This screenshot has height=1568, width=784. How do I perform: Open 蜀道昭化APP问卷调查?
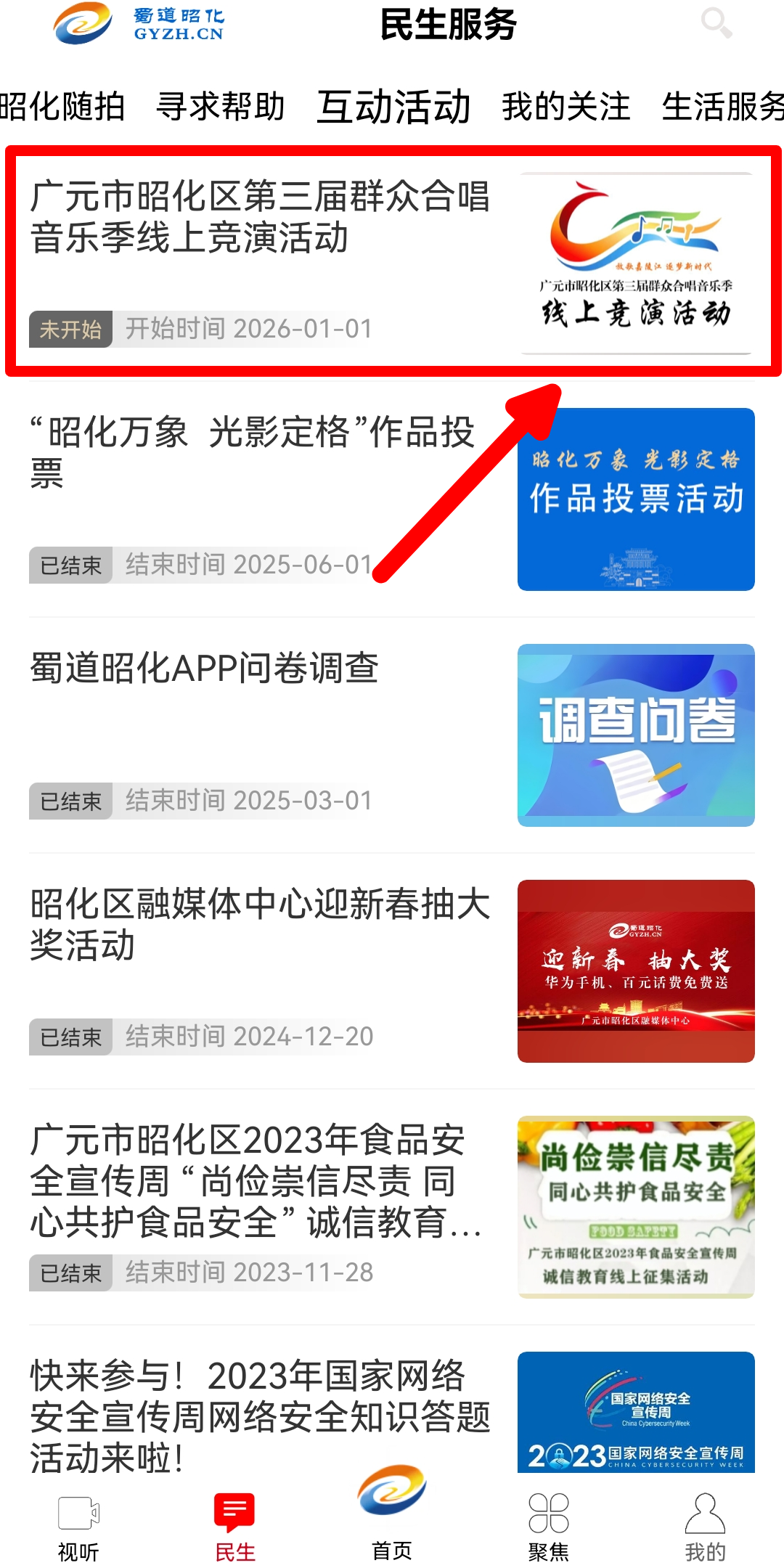pos(205,668)
